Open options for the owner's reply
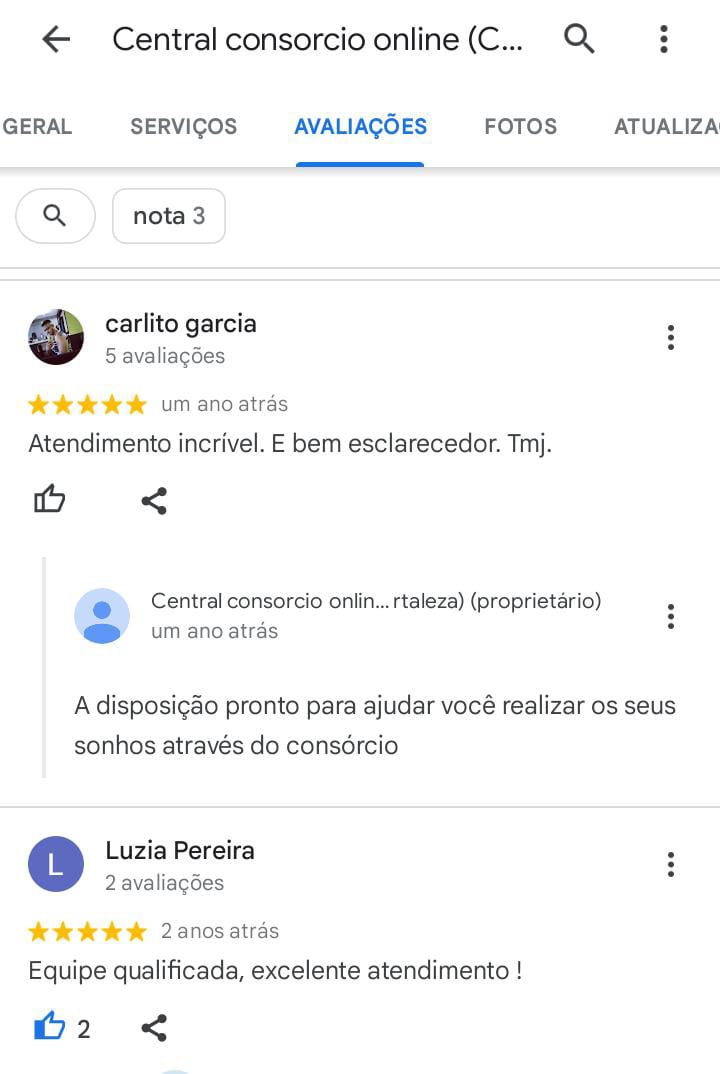720x1074 pixels. (x=670, y=616)
